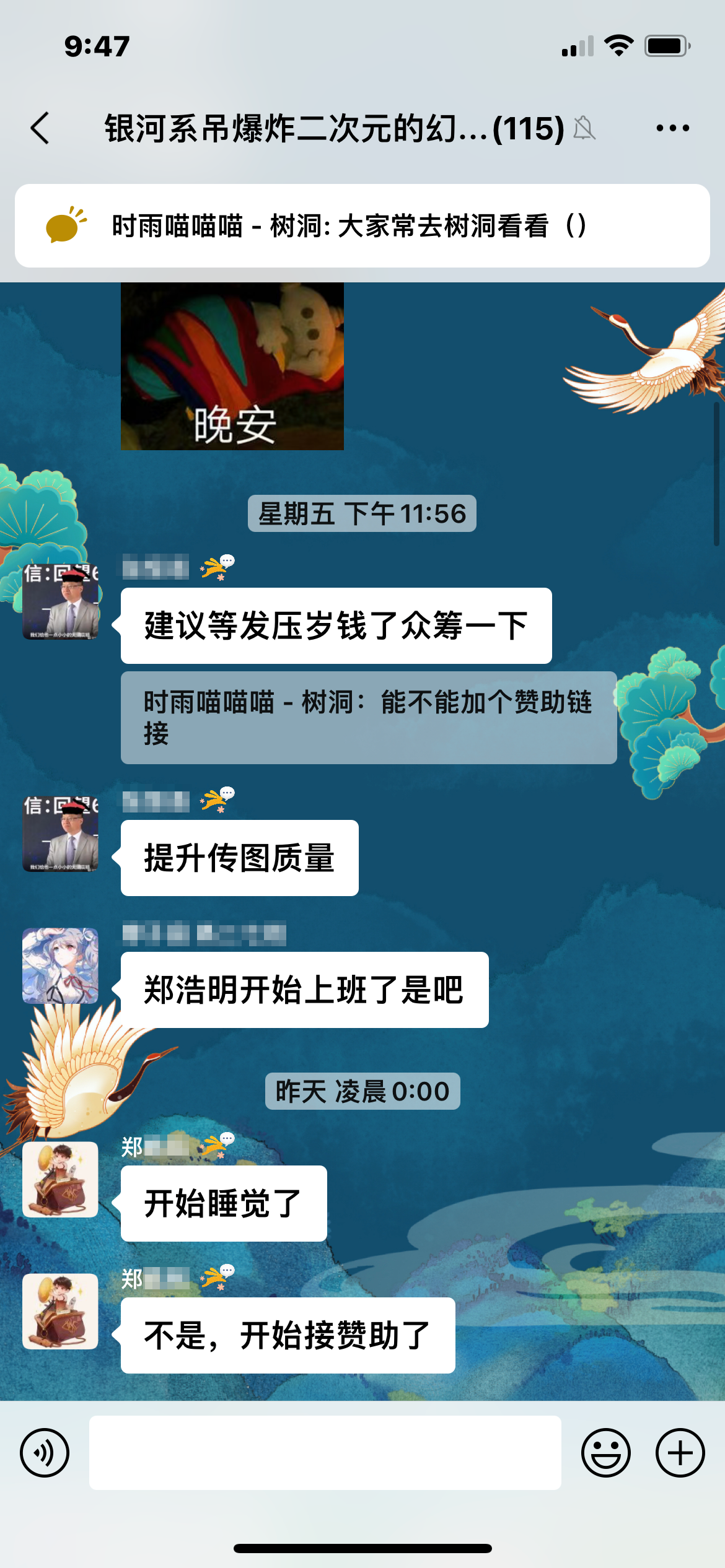Open the plus attachment menu
This screenshot has height=1568, width=725.
[x=680, y=1453]
